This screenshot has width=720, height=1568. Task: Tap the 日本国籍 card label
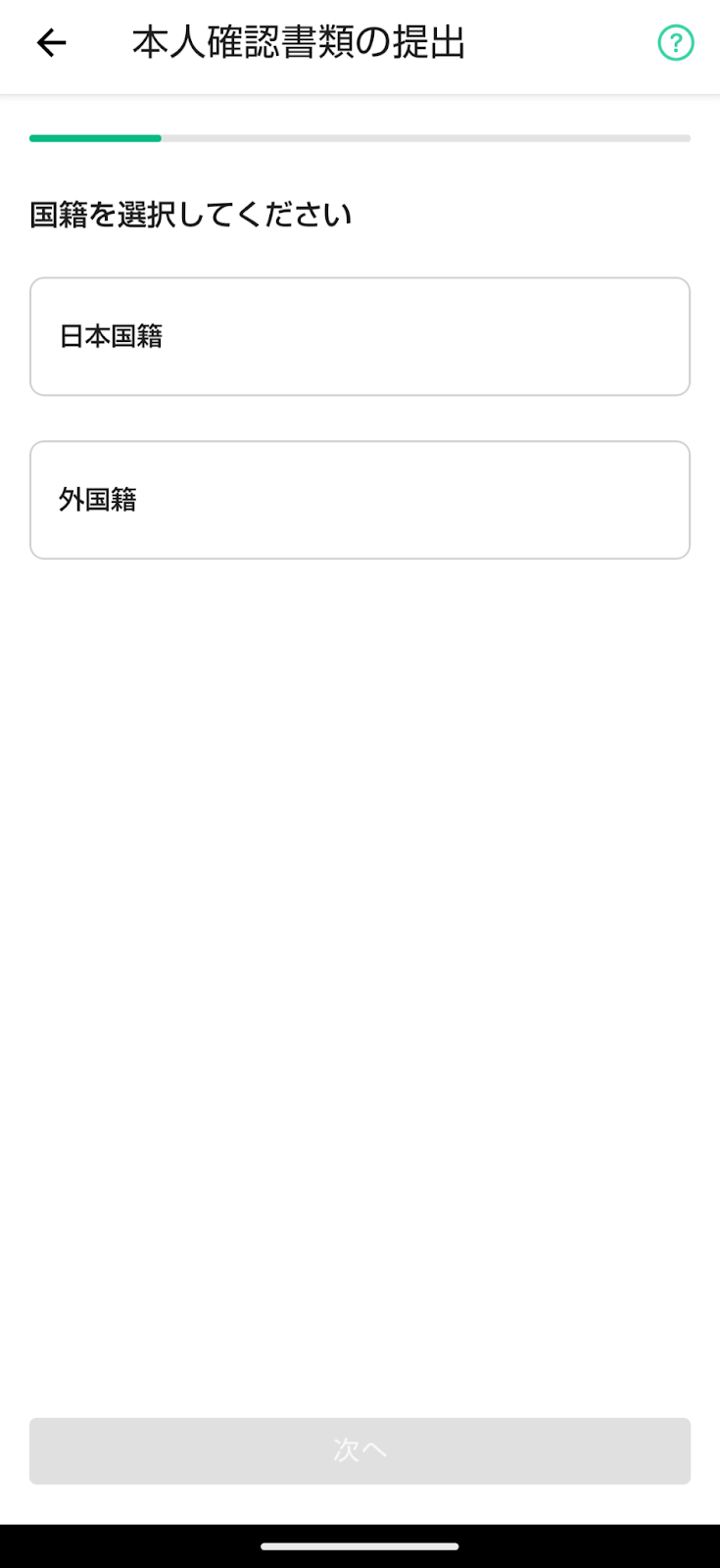pyautogui.click(x=112, y=335)
